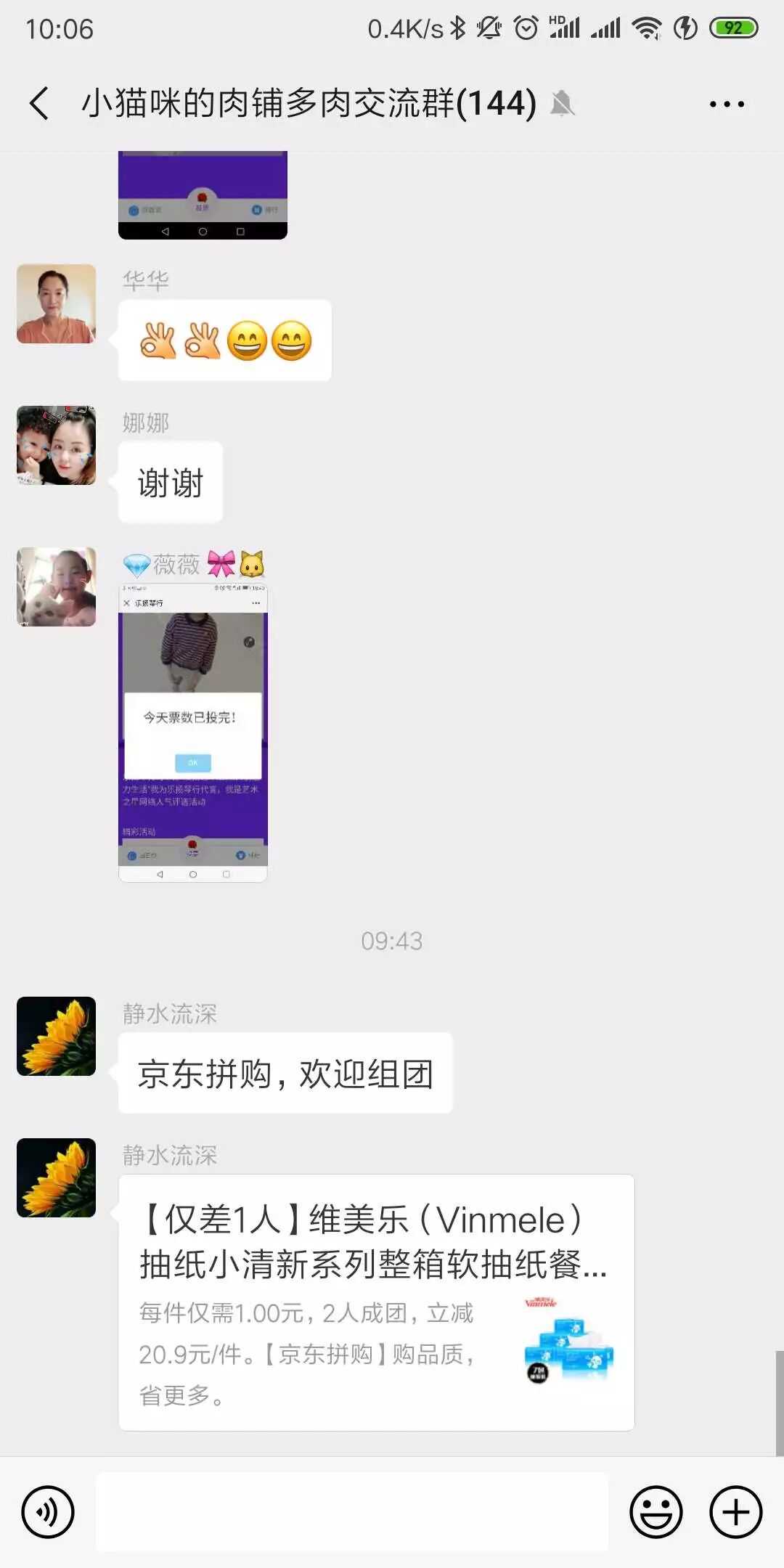Open 薇薇's profile avatar
784x1568 pixels.
[57, 587]
